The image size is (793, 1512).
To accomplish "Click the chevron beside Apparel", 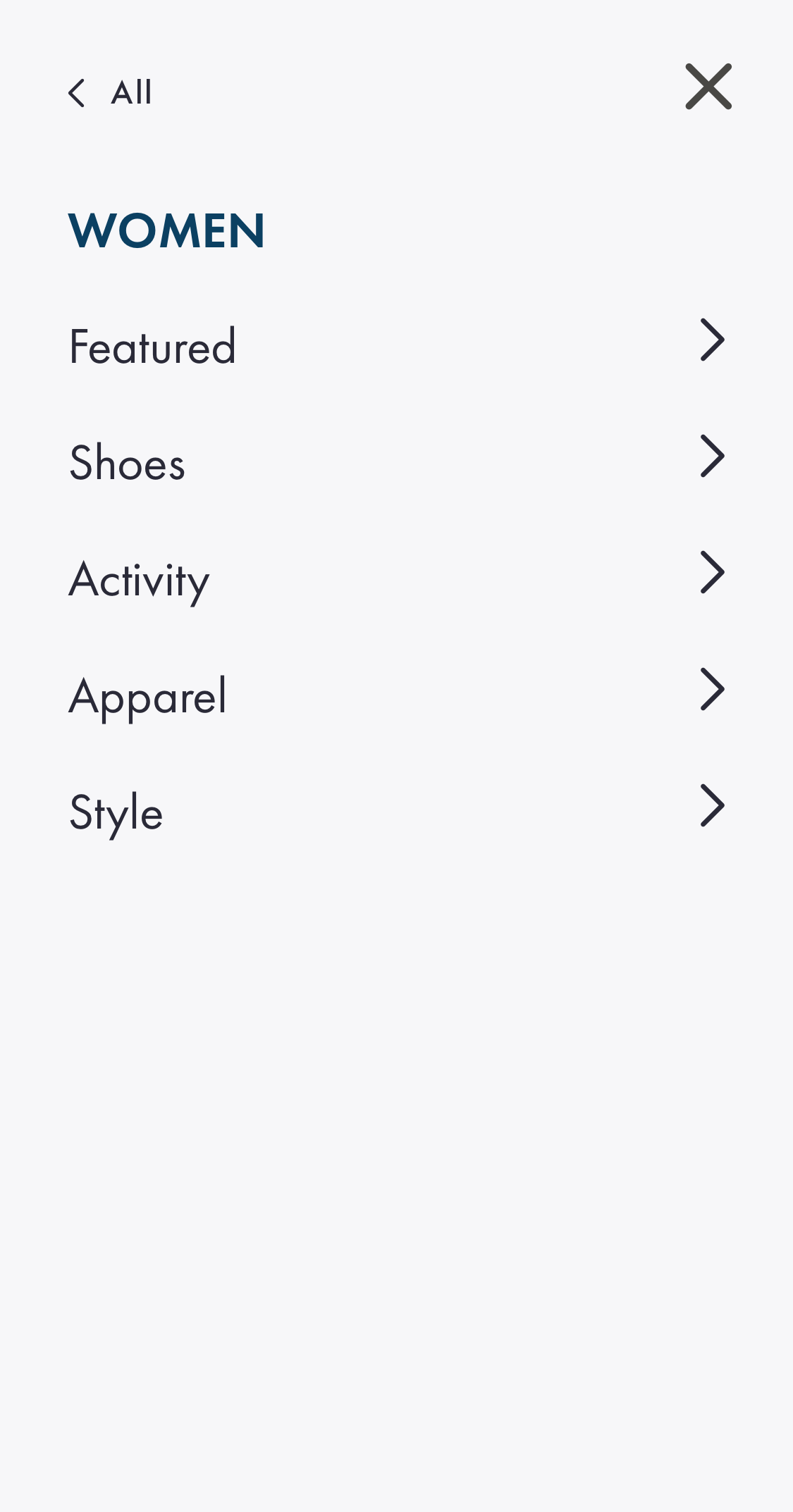I will (712, 690).
